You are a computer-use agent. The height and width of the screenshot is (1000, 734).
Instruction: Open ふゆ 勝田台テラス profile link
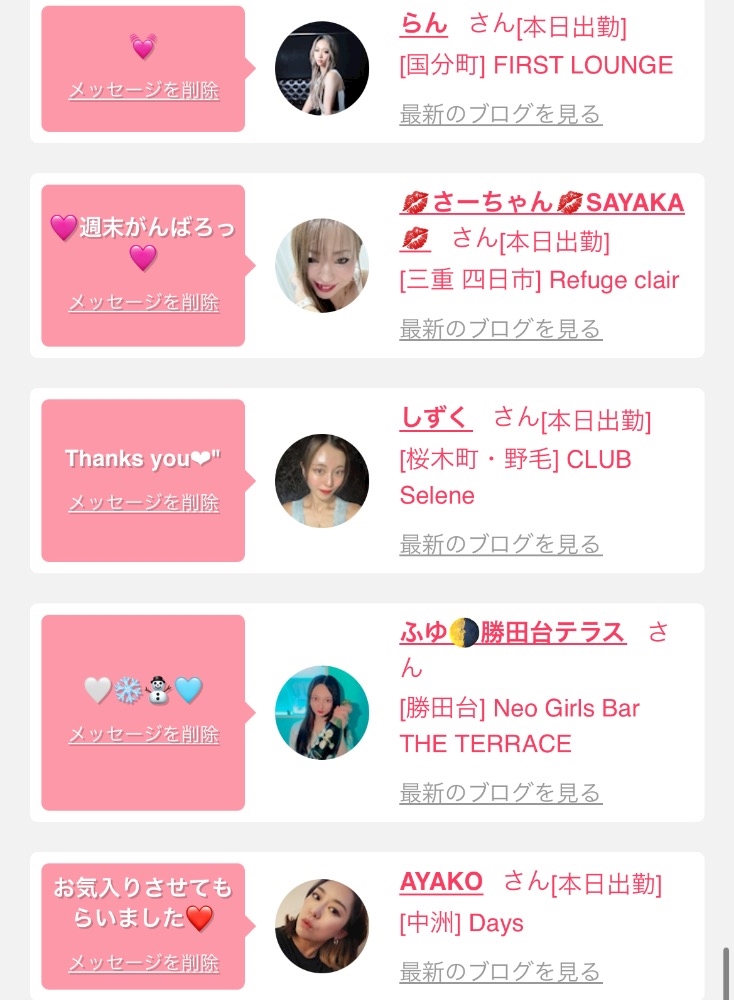click(513, 632)
